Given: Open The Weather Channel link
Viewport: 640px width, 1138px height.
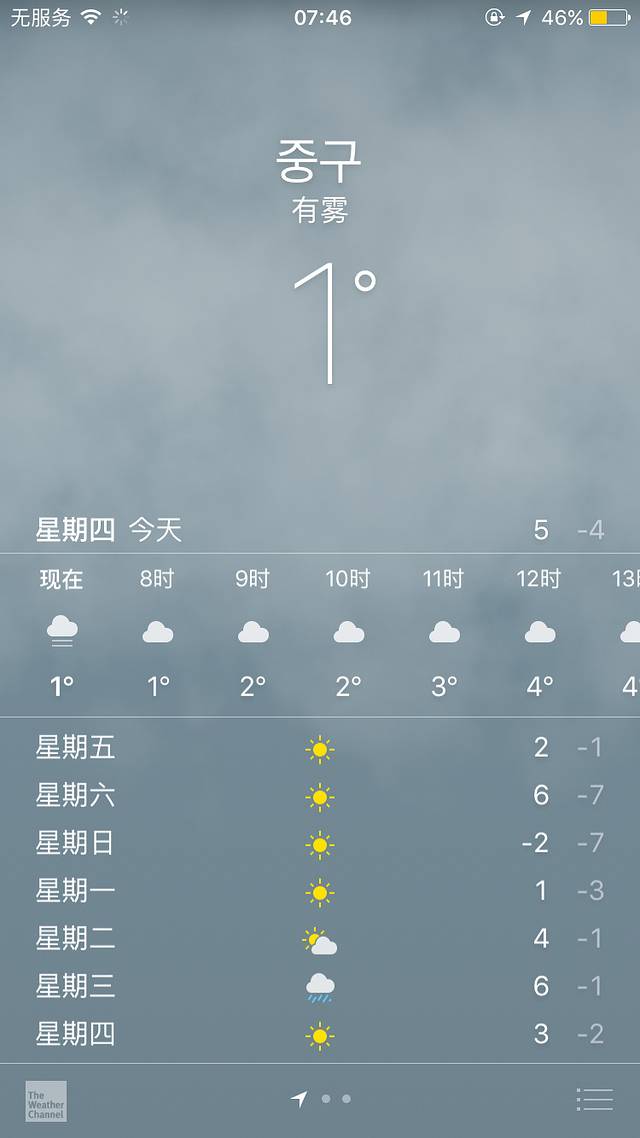Looking at the screenshot, I should pos(46,1100).
